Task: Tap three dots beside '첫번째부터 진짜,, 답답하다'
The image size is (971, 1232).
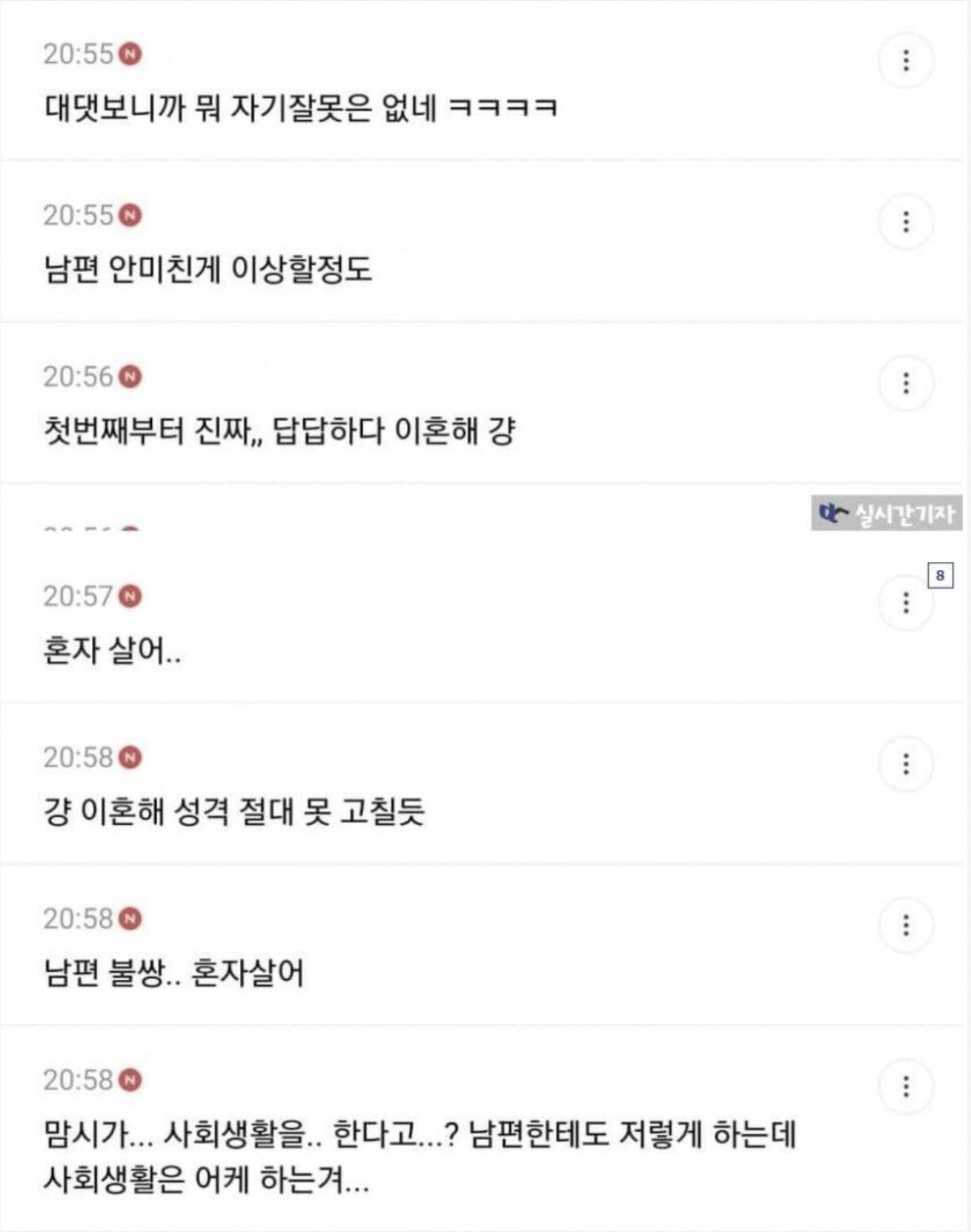Action: (x=905, y=383)
